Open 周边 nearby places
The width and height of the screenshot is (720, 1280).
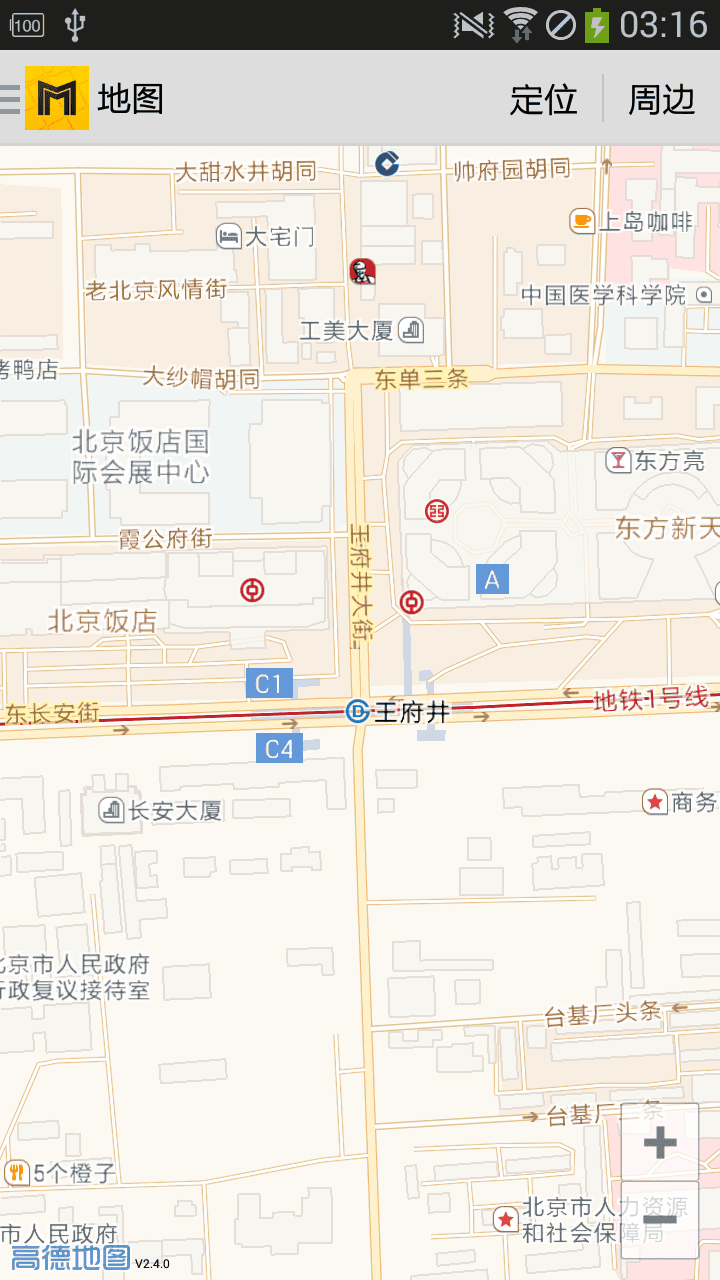(x=661, y=99)
